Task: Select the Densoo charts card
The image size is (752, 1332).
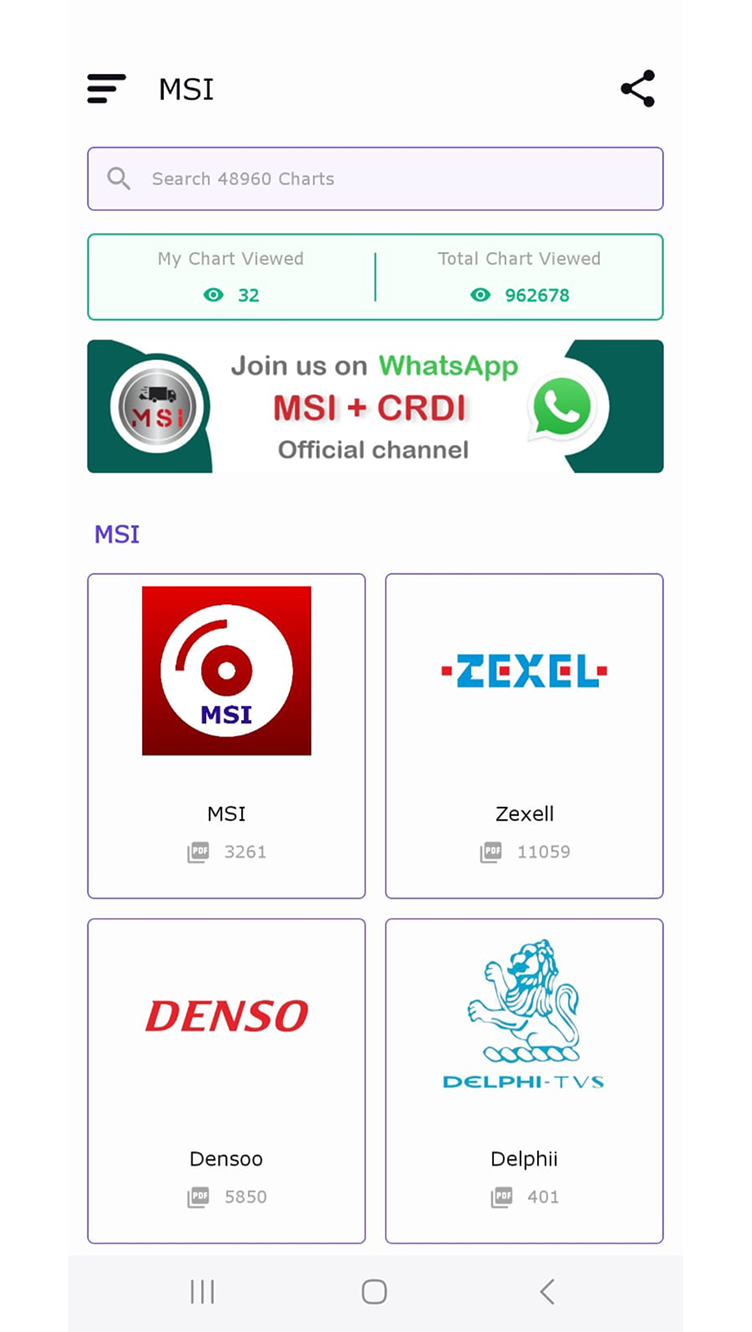Action: click(x=226, y=1080)
